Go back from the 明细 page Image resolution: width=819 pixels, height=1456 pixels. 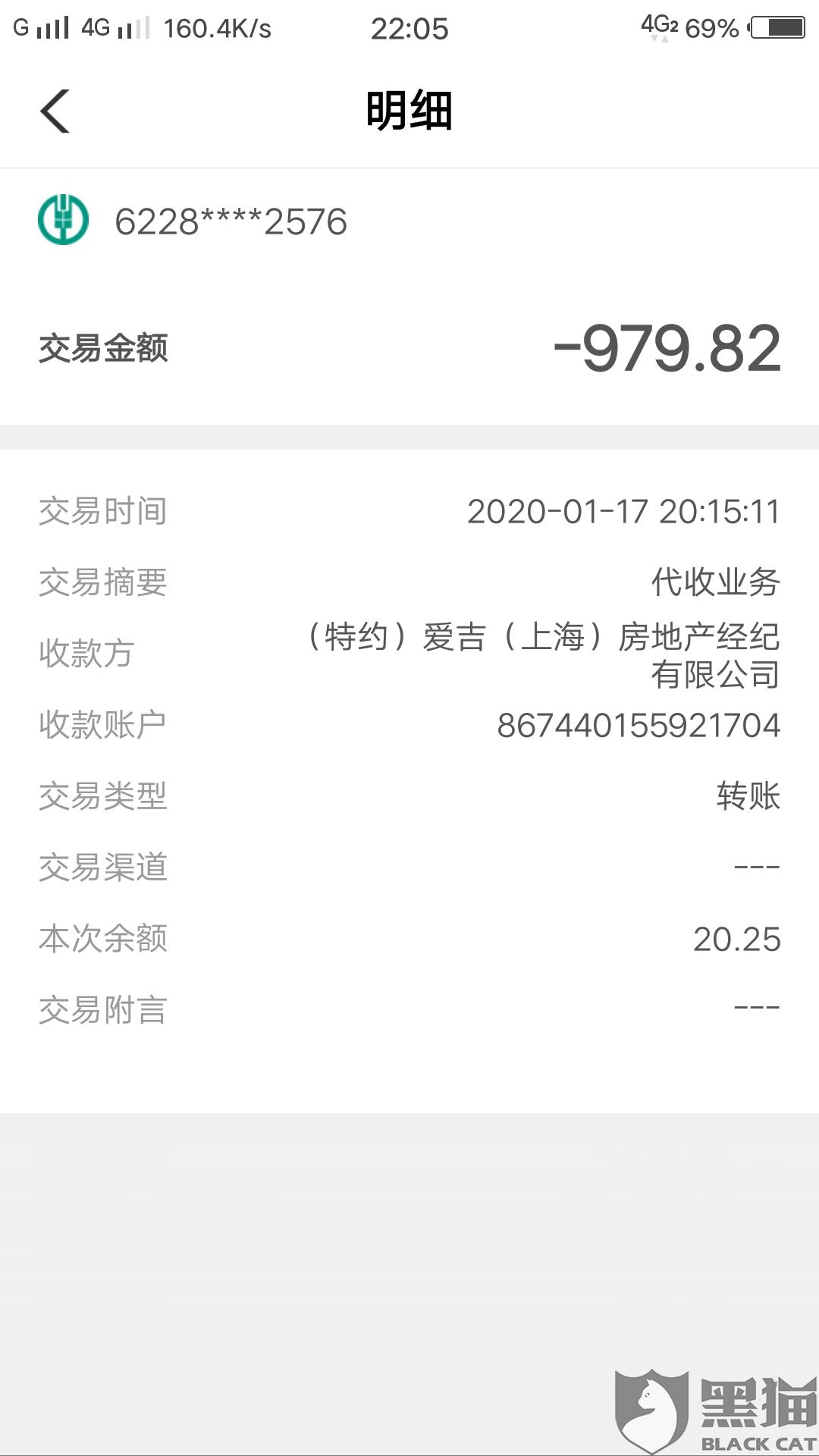(x=55, y=111)
